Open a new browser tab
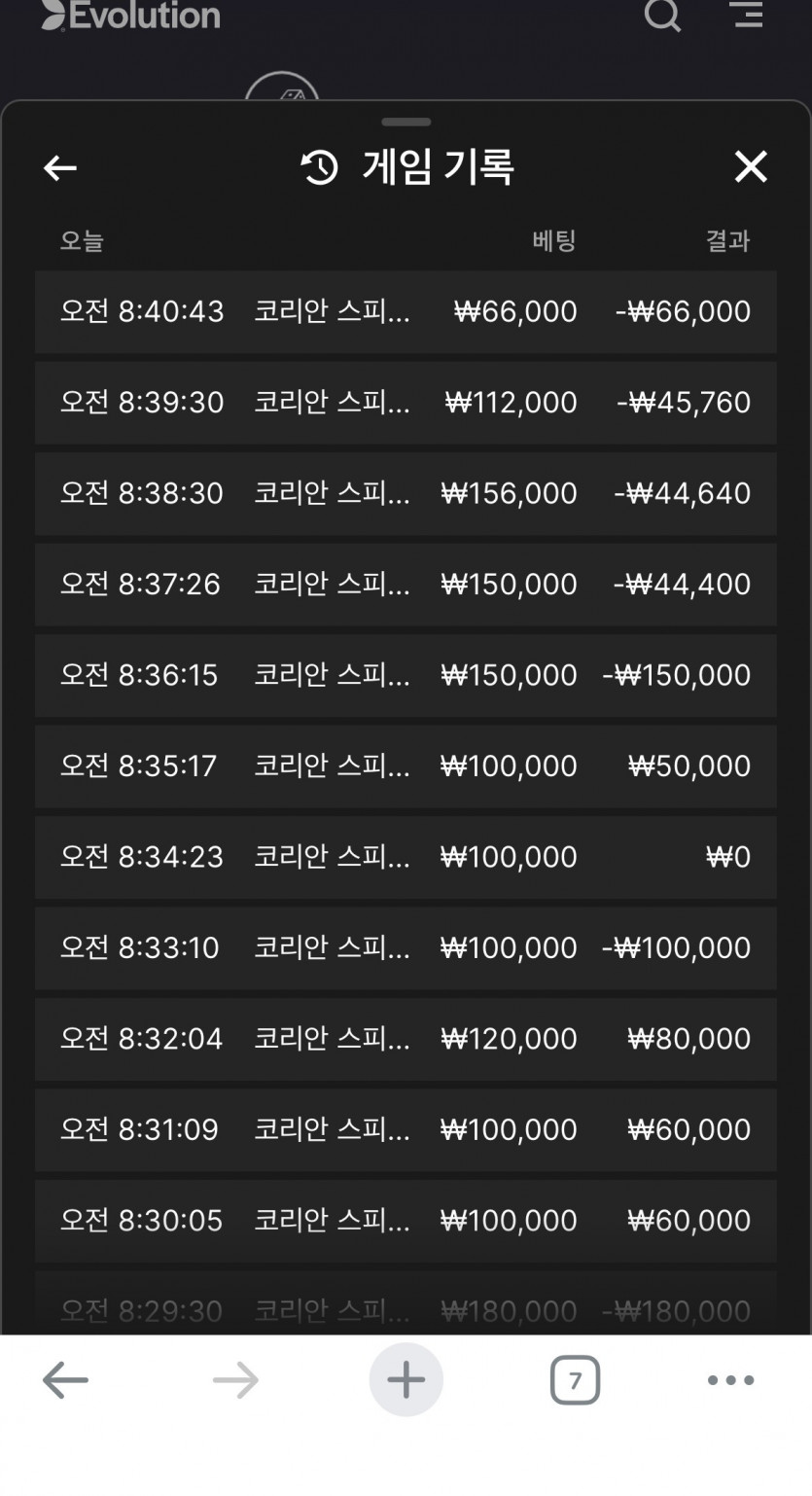 [406, 1379]
